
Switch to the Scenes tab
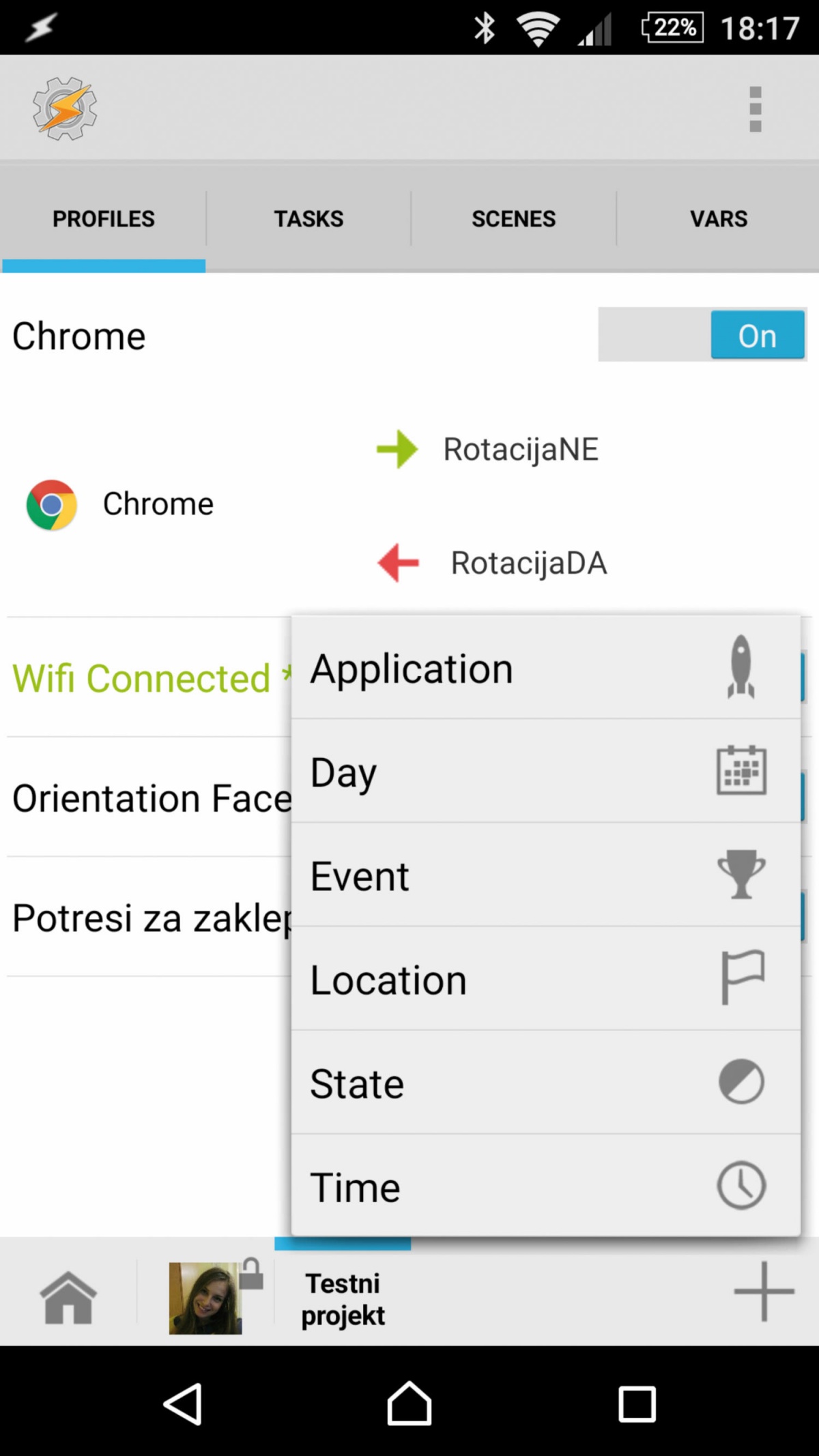pos(513,219)
